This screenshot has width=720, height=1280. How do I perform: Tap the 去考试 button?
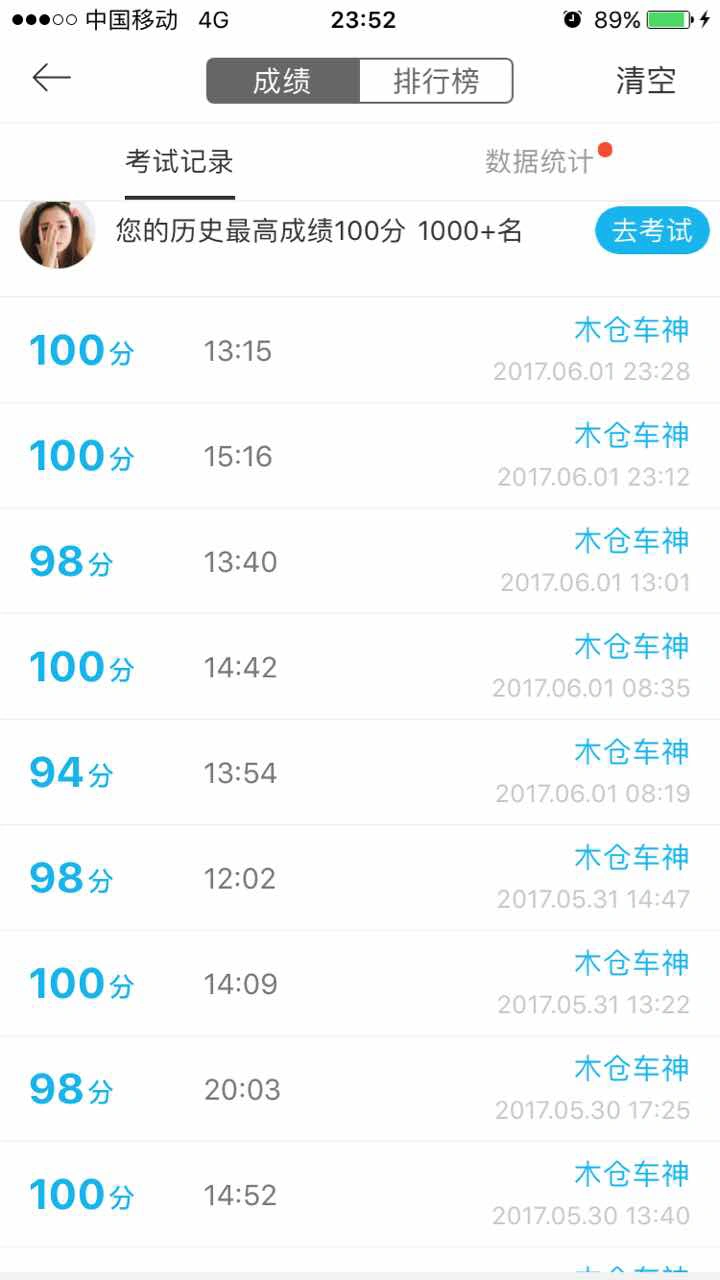[652, 232]
